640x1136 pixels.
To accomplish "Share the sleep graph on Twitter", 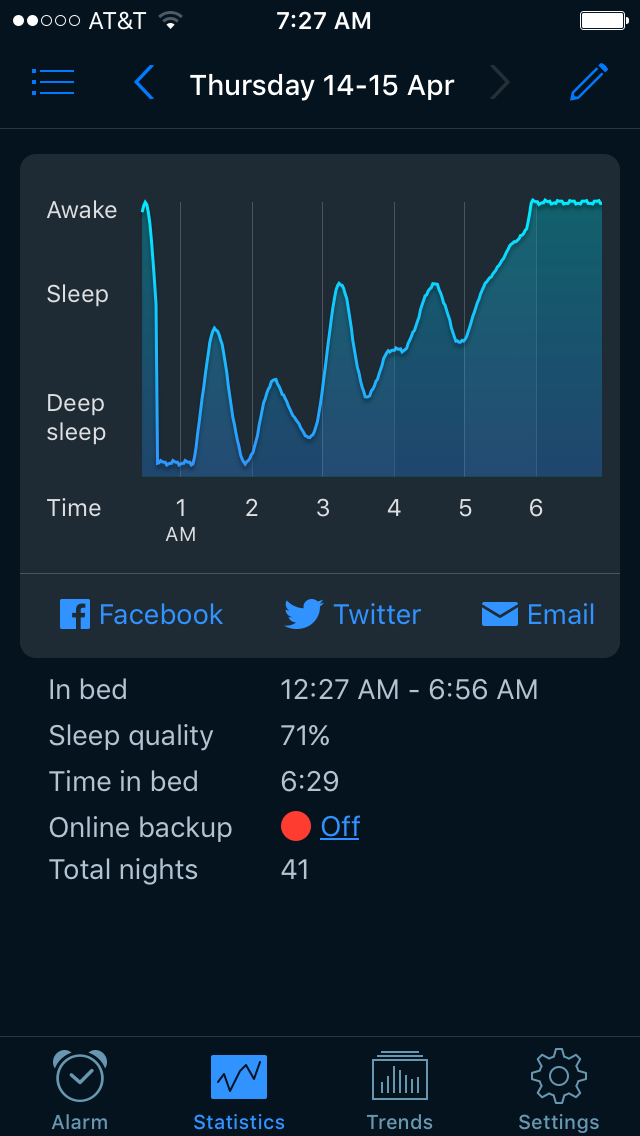I will [x=353, y=614].
